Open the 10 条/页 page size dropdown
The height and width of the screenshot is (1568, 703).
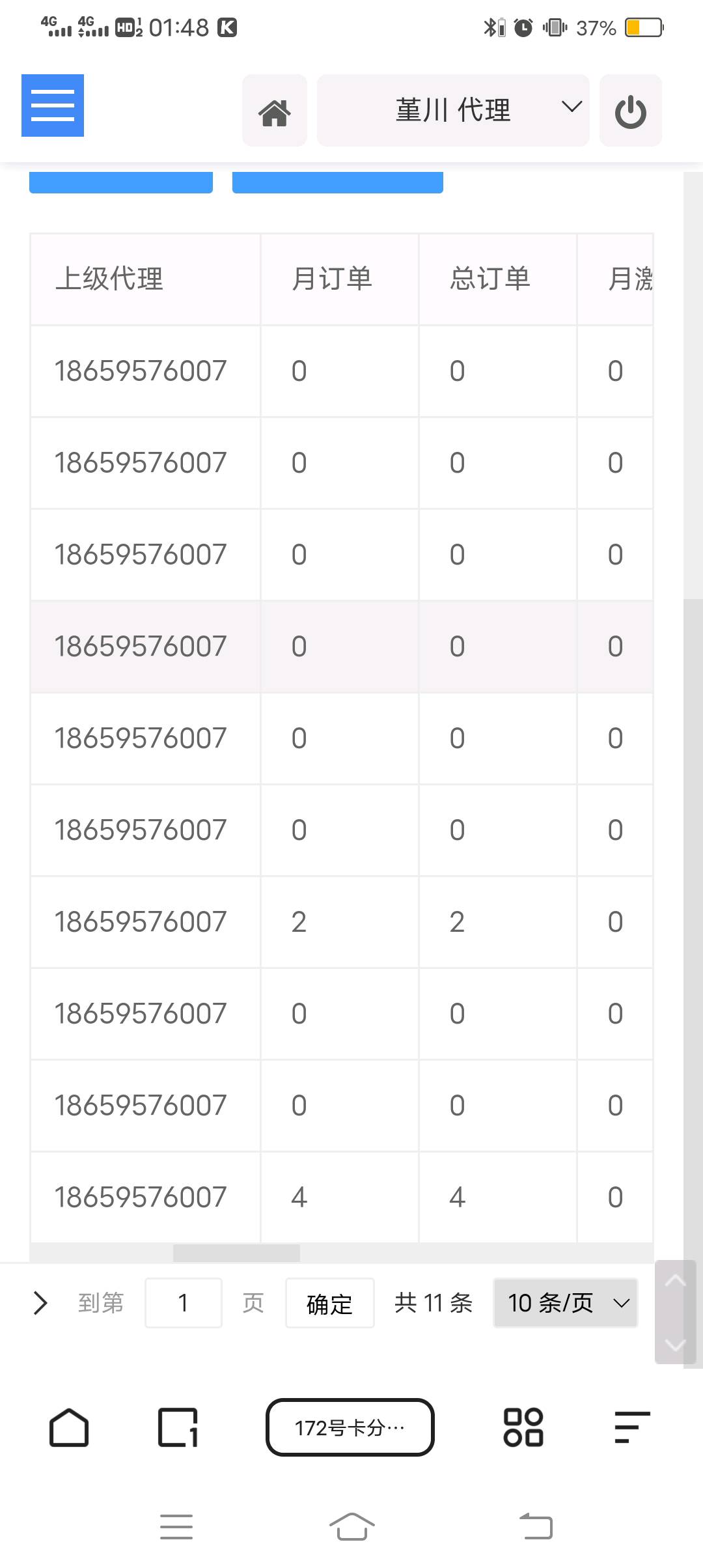[566, 1303]
